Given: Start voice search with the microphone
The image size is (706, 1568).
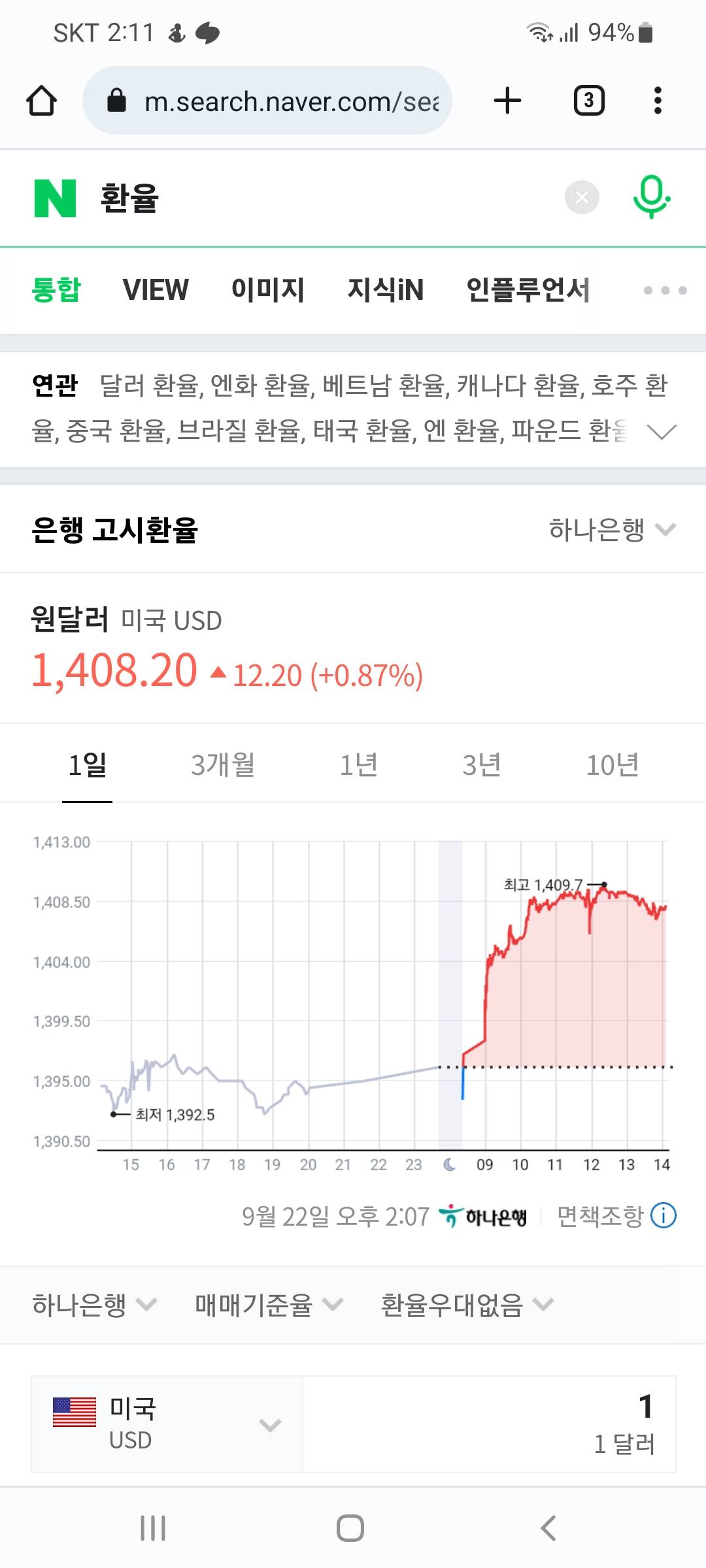Looking at the screenshot, I should (651, 197).
